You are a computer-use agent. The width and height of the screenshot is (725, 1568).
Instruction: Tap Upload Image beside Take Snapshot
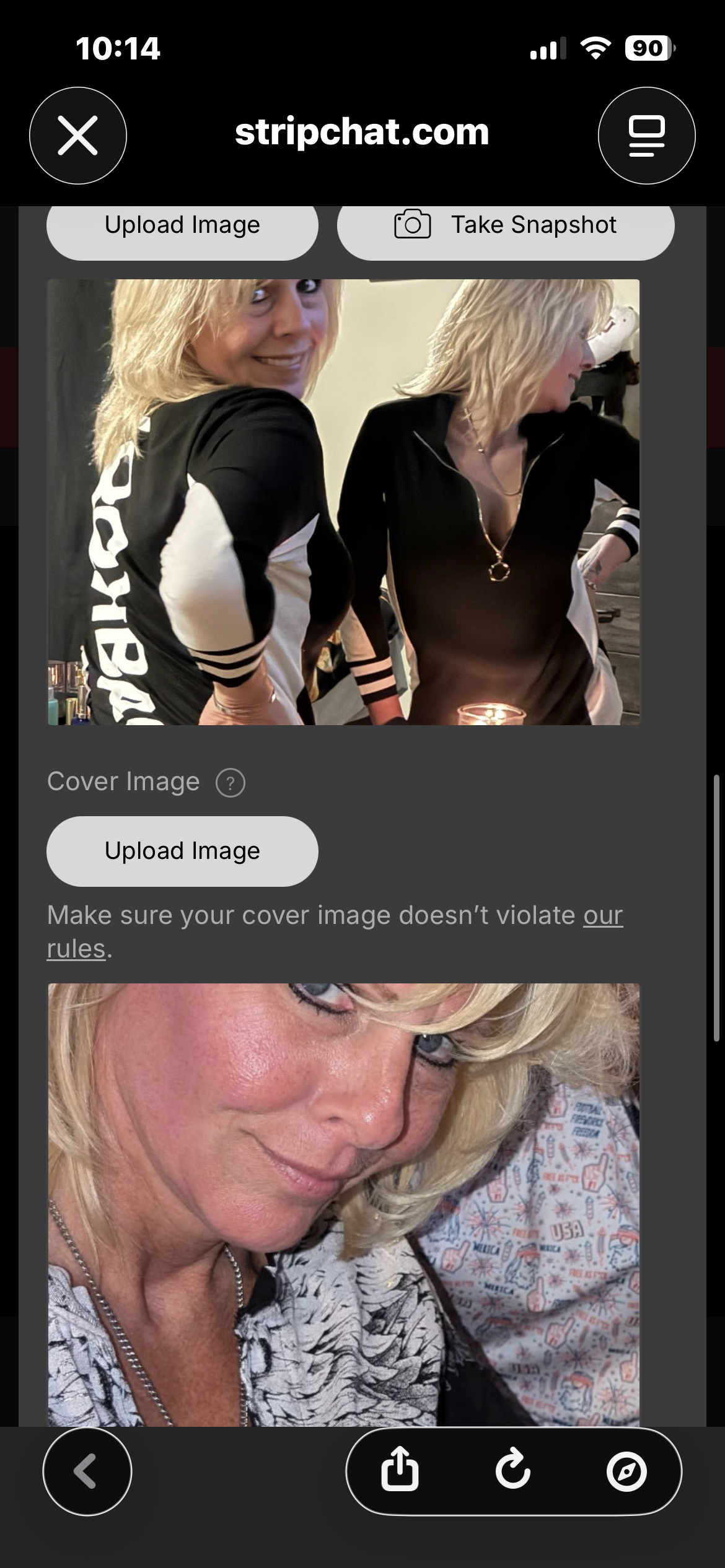(x=182, y=226)
